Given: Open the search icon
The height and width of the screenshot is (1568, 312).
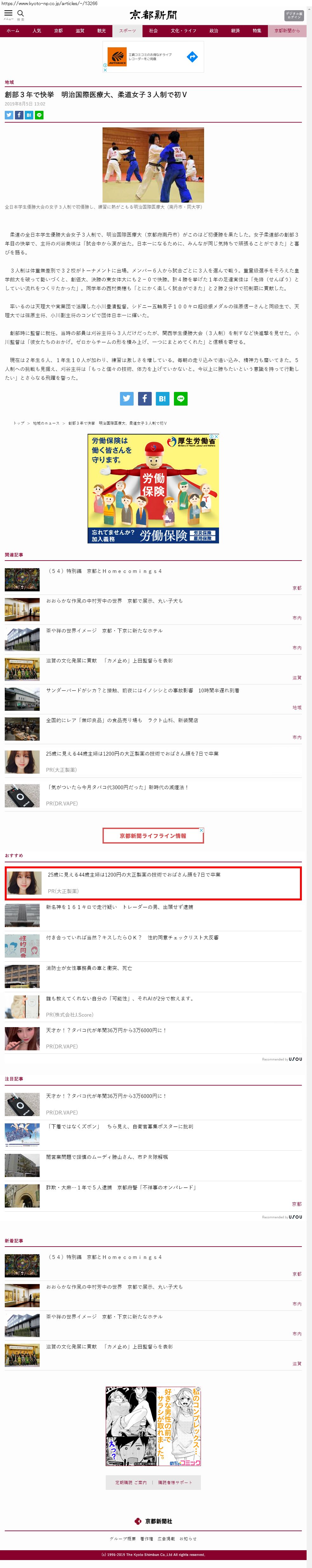Looking at the screenshot, I should tap(21, 14).
